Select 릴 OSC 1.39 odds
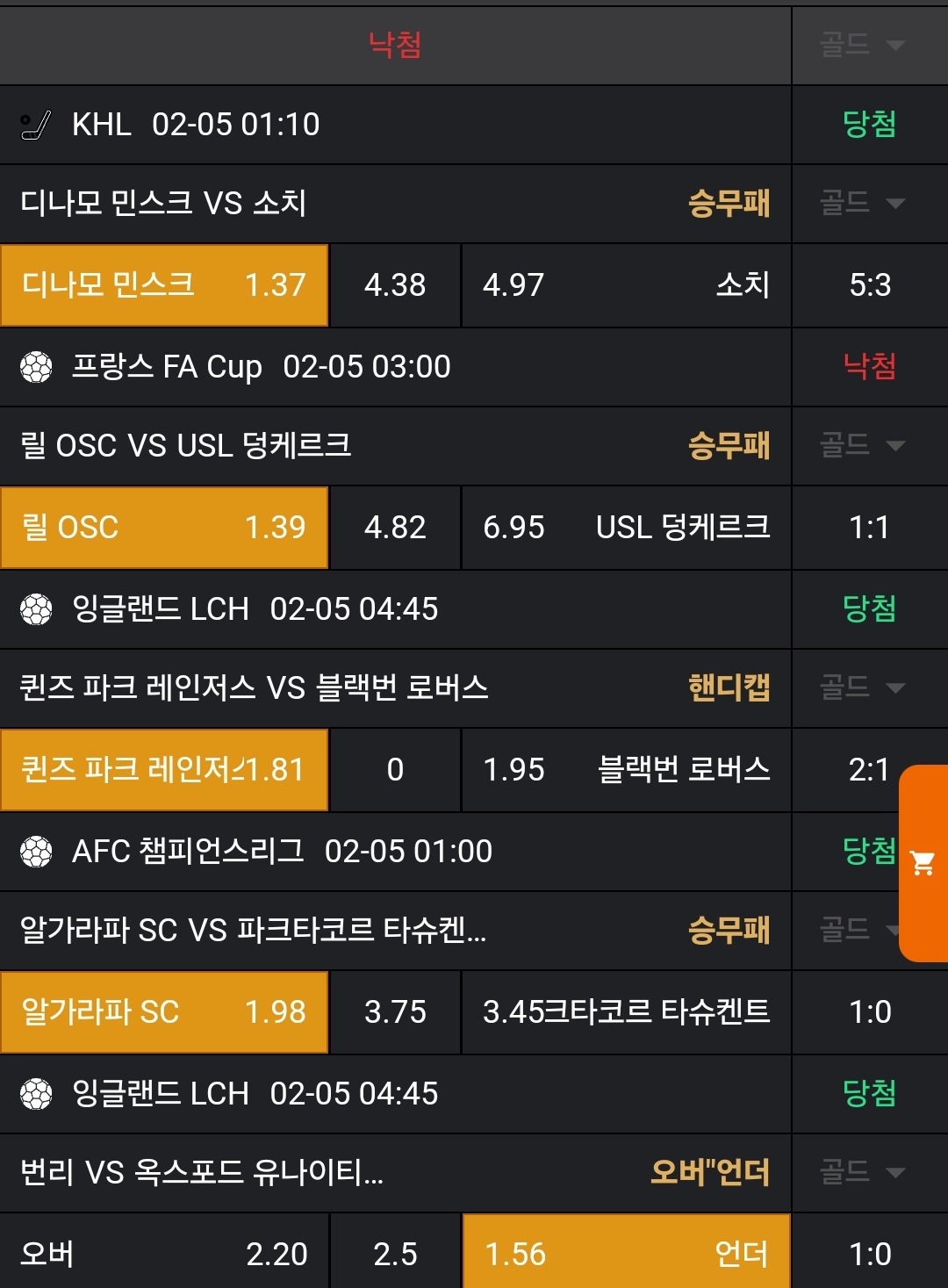Image resolution: width=948 pixels, height=1288 pixels. point(164,528)
